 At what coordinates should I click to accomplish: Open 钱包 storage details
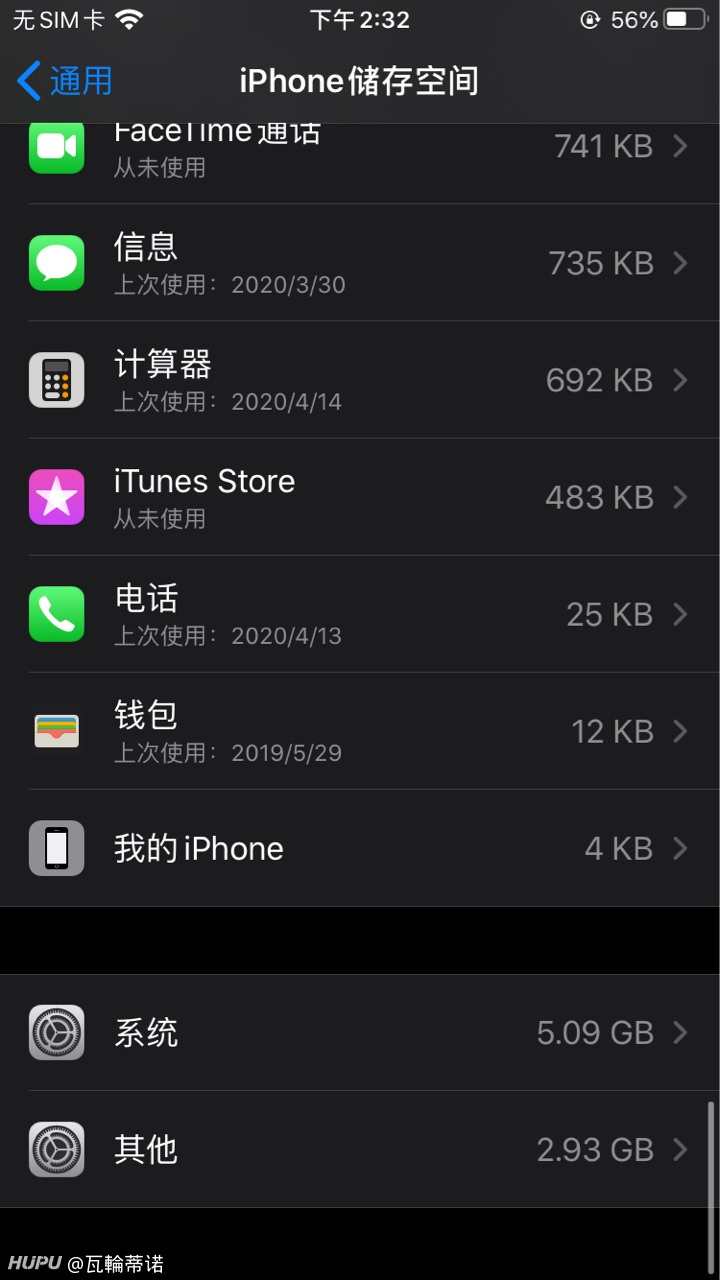360,731
